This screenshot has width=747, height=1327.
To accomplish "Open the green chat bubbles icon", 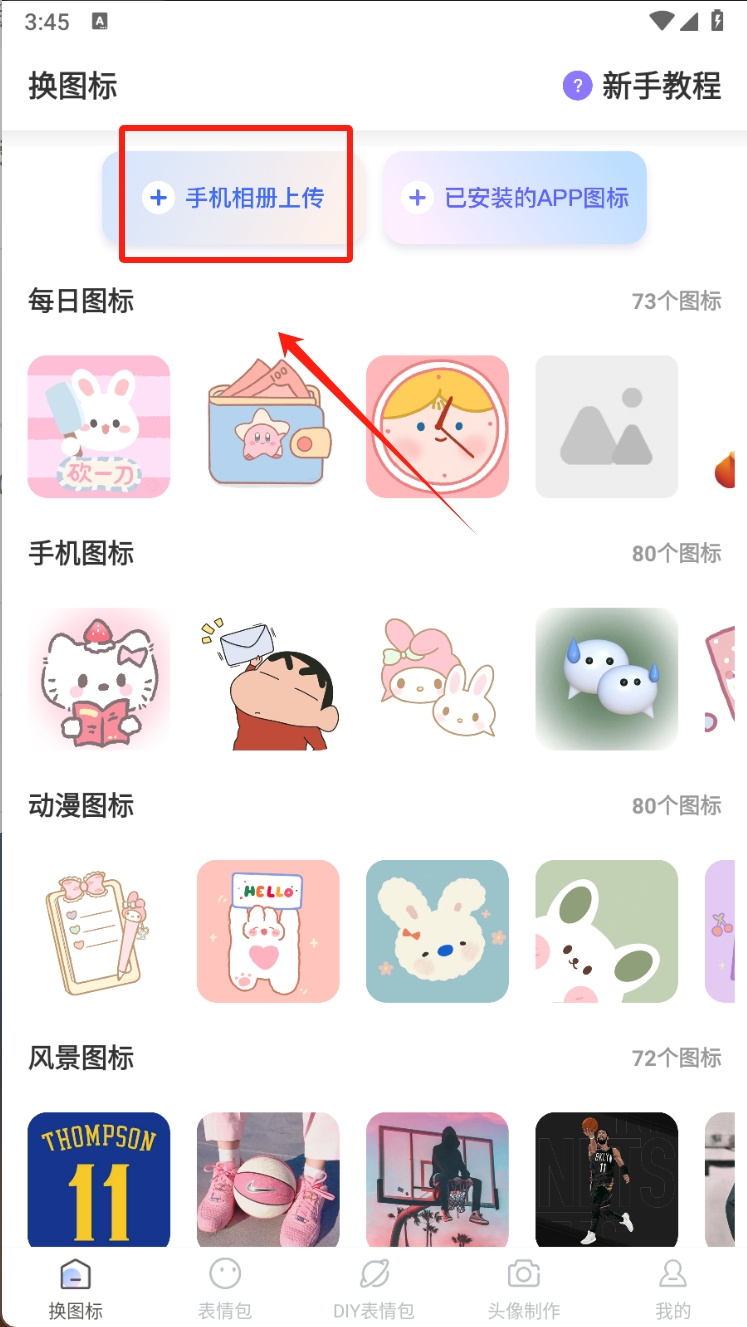I will point(606,679).
